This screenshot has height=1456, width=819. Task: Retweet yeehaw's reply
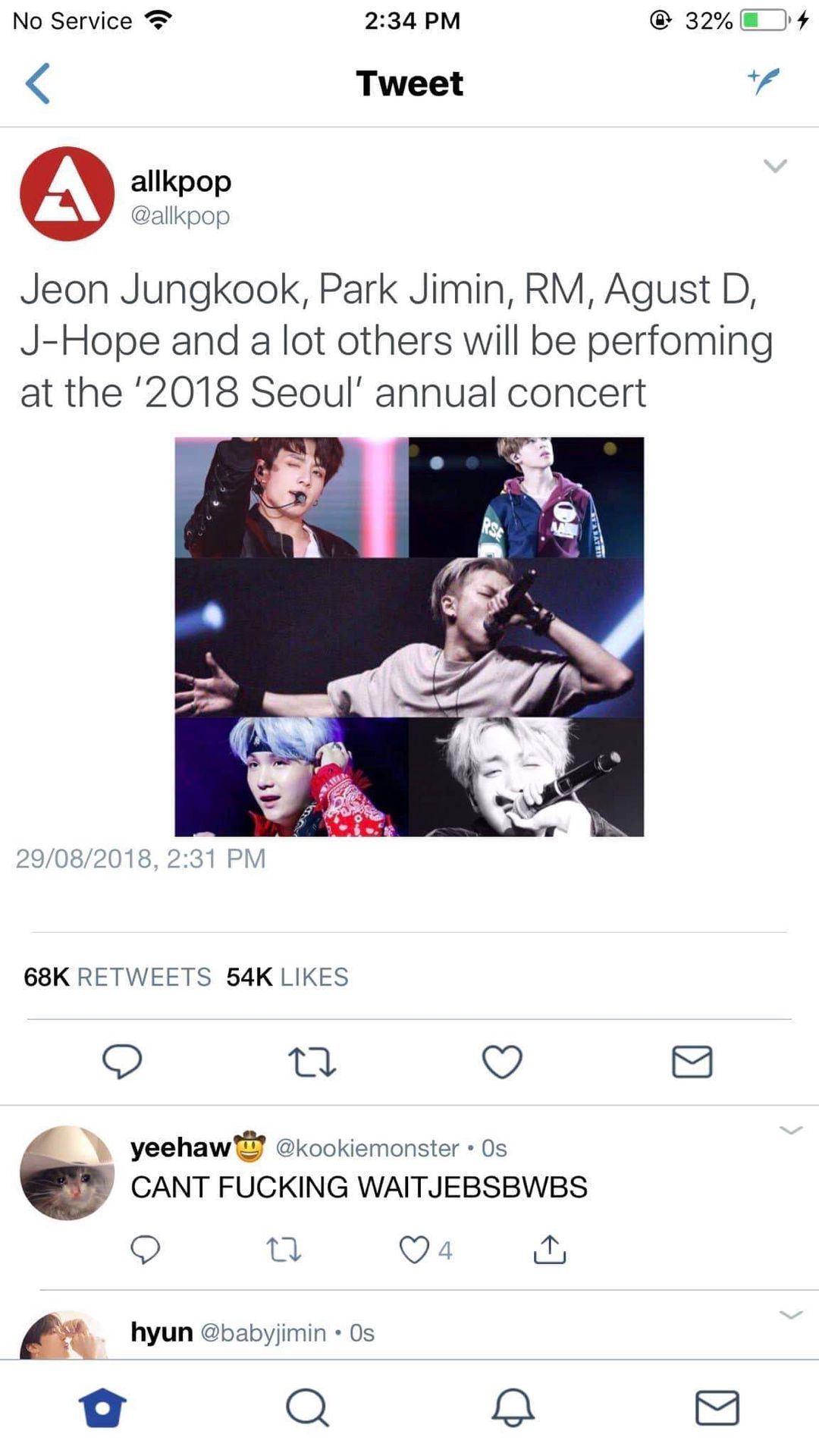(284, 1250)
